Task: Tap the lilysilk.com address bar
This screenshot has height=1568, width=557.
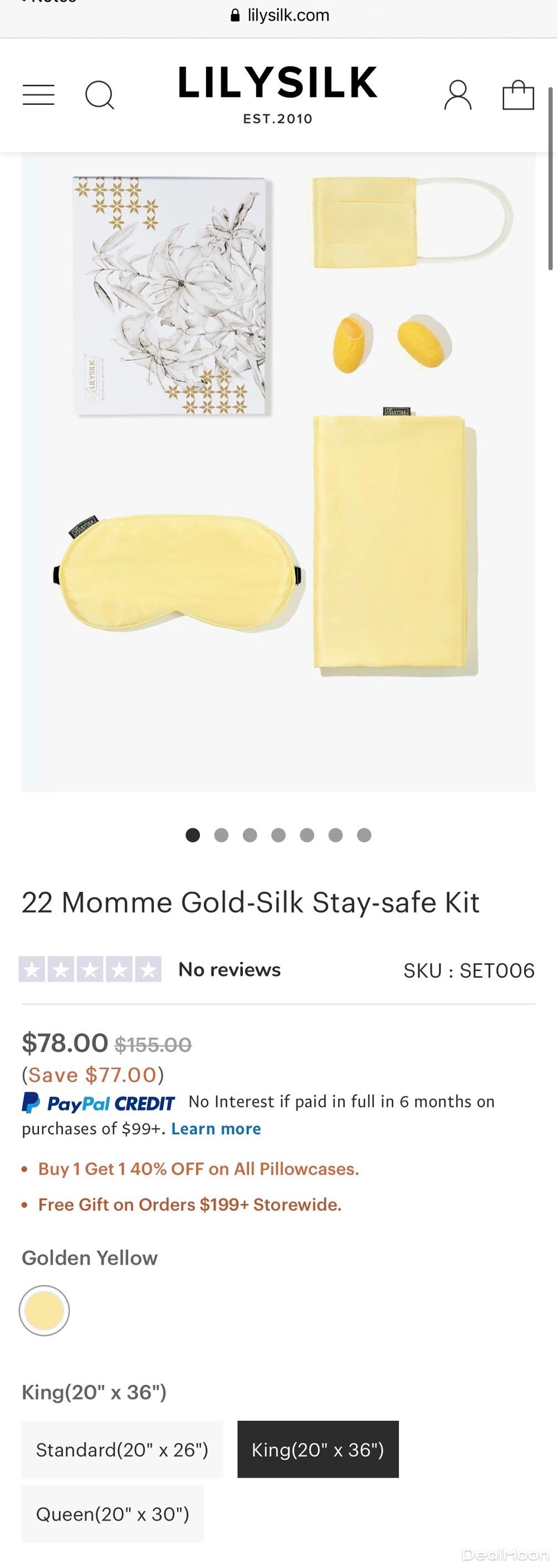Action: (280, 16)
